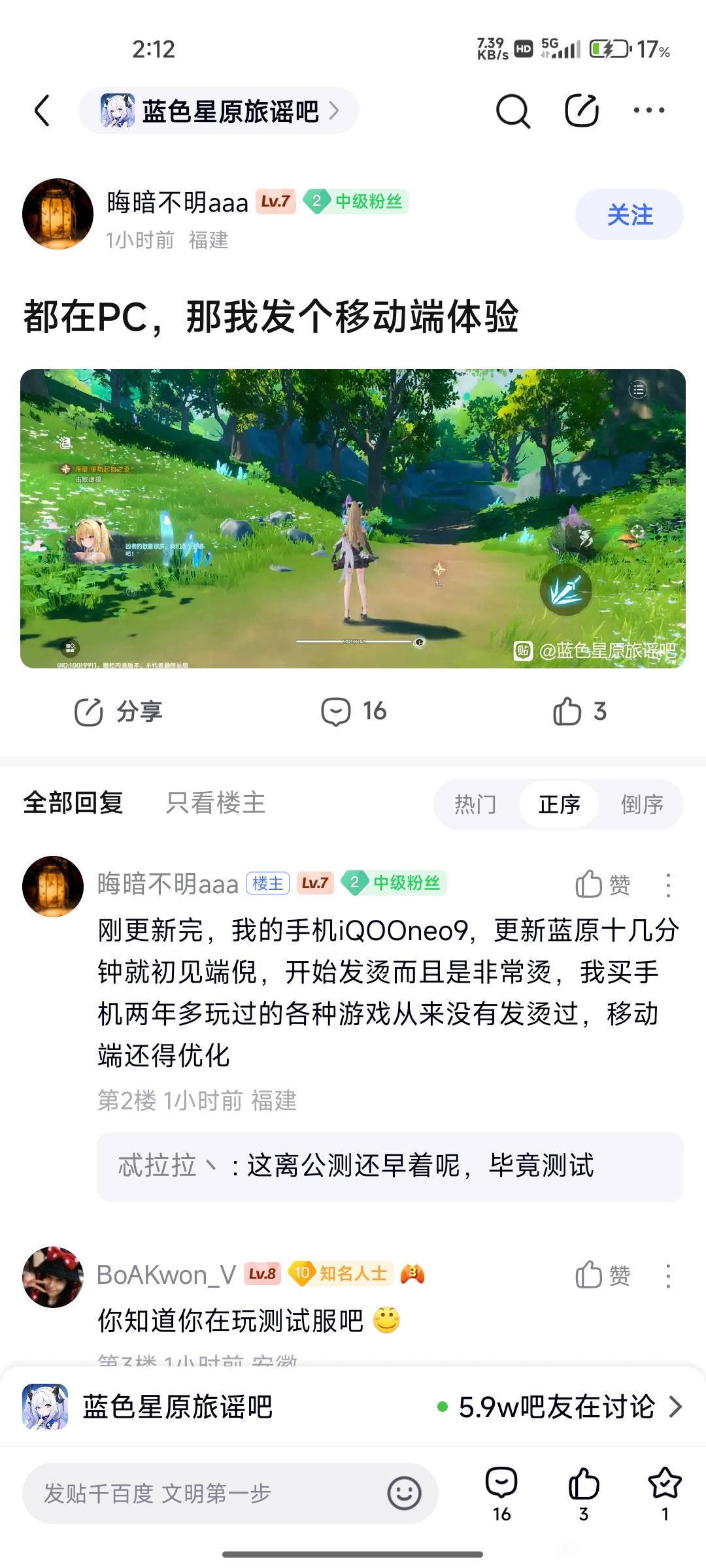Sort replies by 热门
The width and height of the screenshot is (706, 1568).
click(x=475, y=804)
